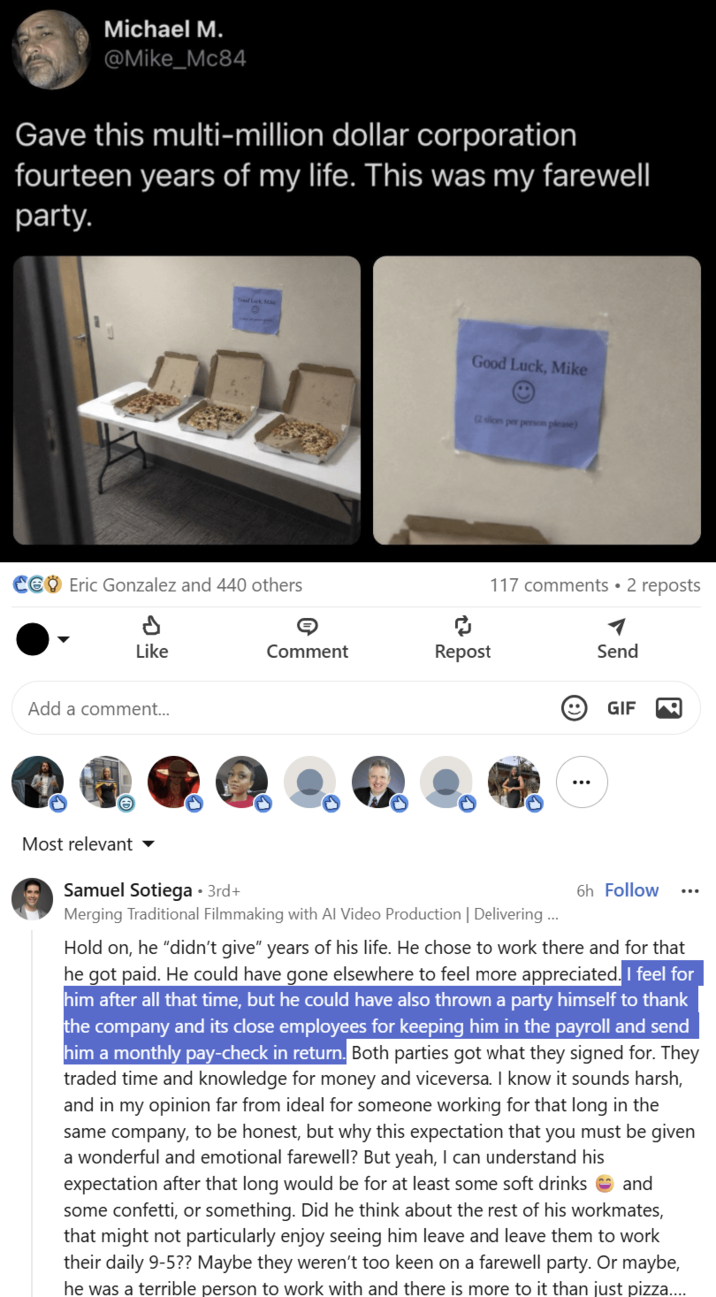Viewport: 716px width, 1297px height.
Task: Open the 117 comments count
Action: (x=549, y=585)
